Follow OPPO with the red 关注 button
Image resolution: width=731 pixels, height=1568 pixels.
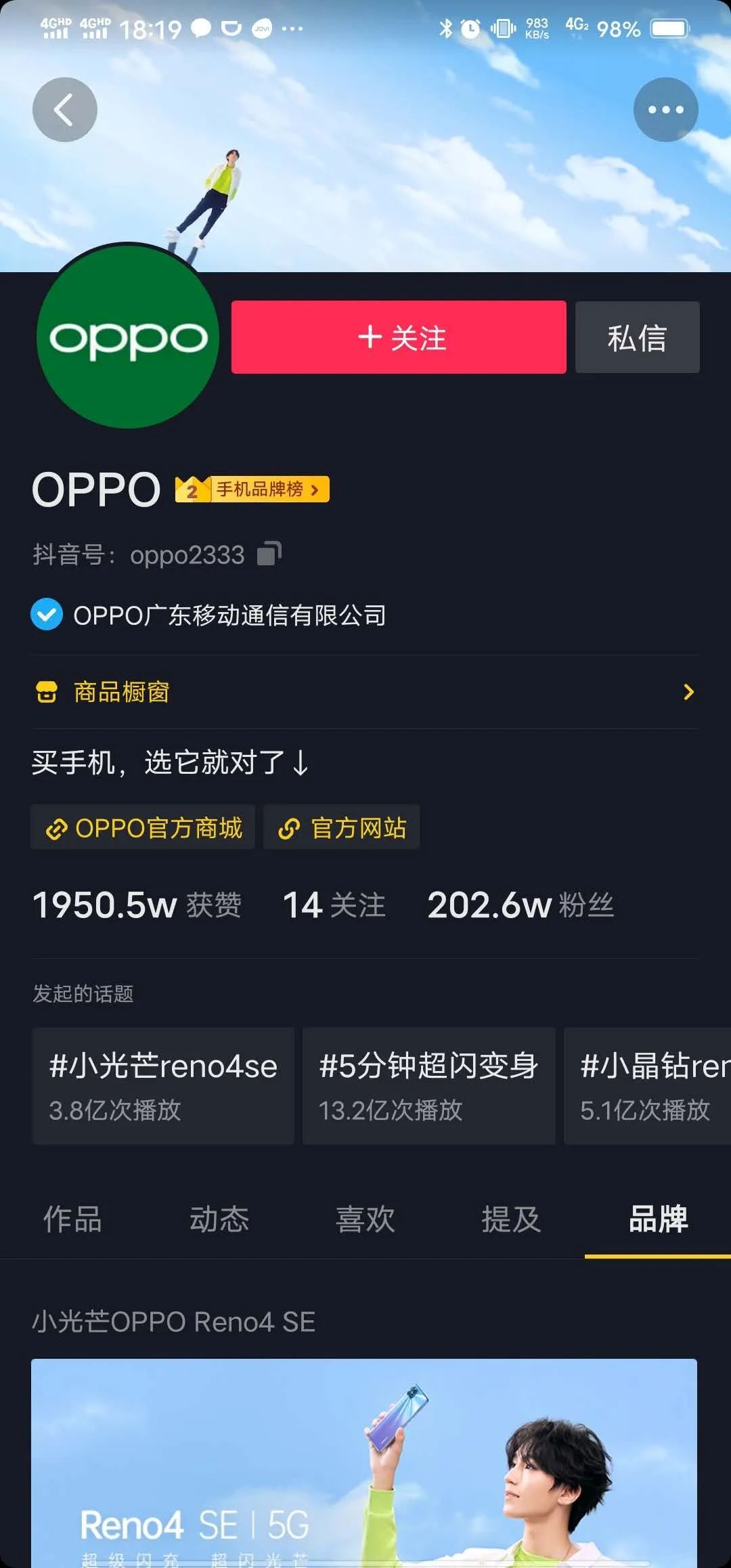coord(399,337)
